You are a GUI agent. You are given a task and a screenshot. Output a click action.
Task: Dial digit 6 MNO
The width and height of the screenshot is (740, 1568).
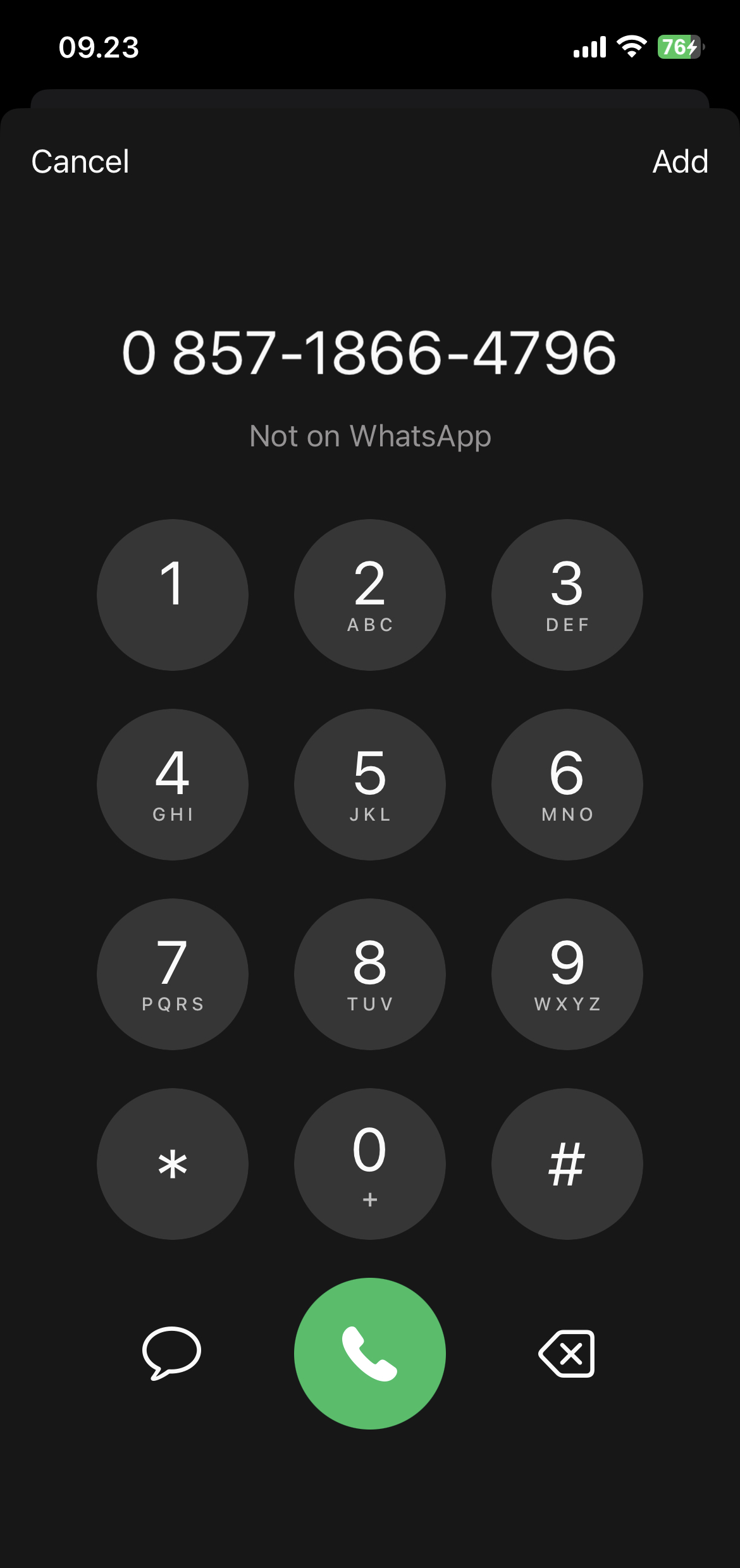567,785
